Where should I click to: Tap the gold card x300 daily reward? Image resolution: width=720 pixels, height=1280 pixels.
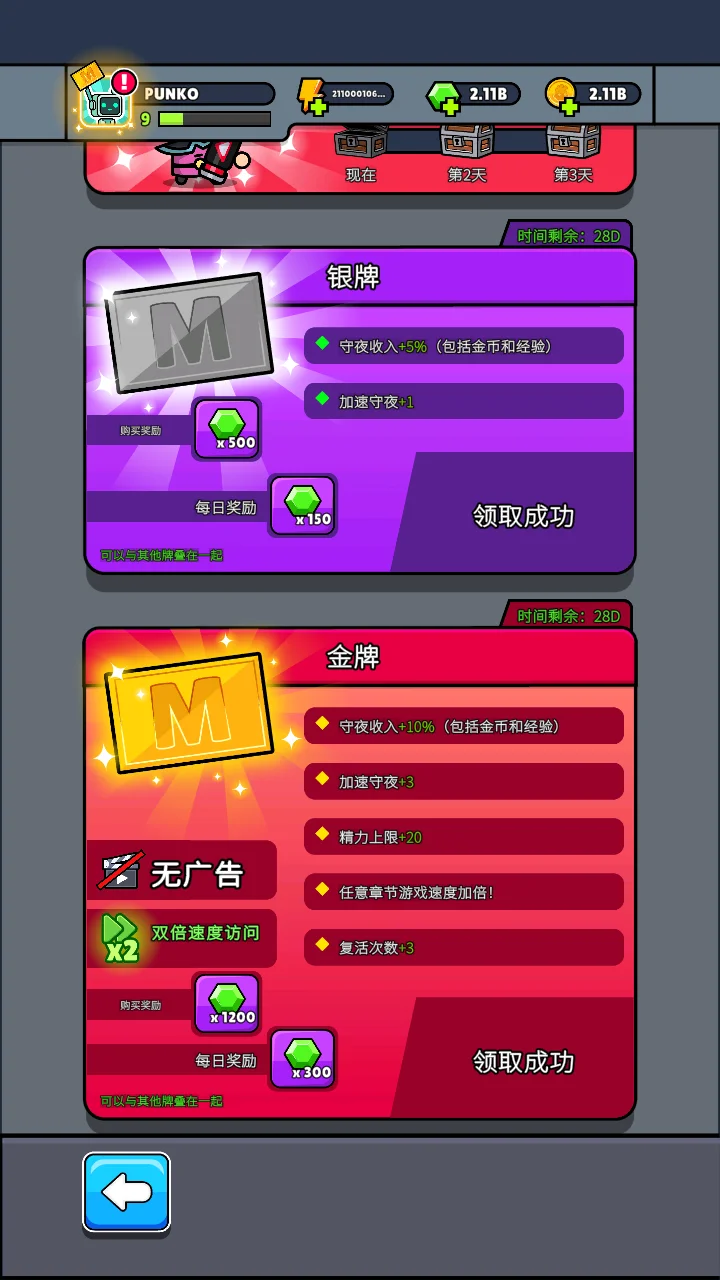pos(303,1059)
